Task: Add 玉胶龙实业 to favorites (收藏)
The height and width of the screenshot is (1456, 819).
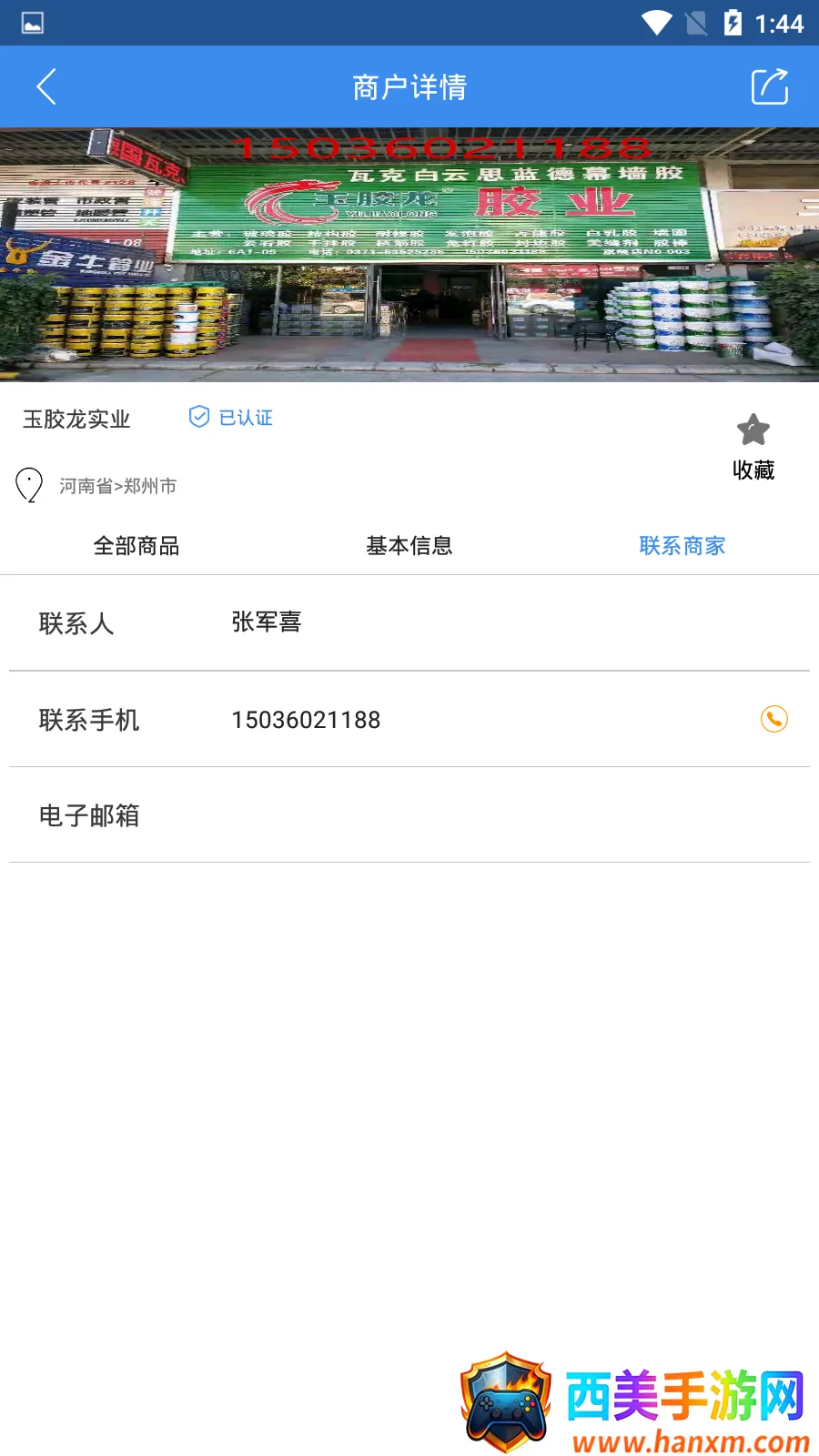Action: tap(753, 446)
